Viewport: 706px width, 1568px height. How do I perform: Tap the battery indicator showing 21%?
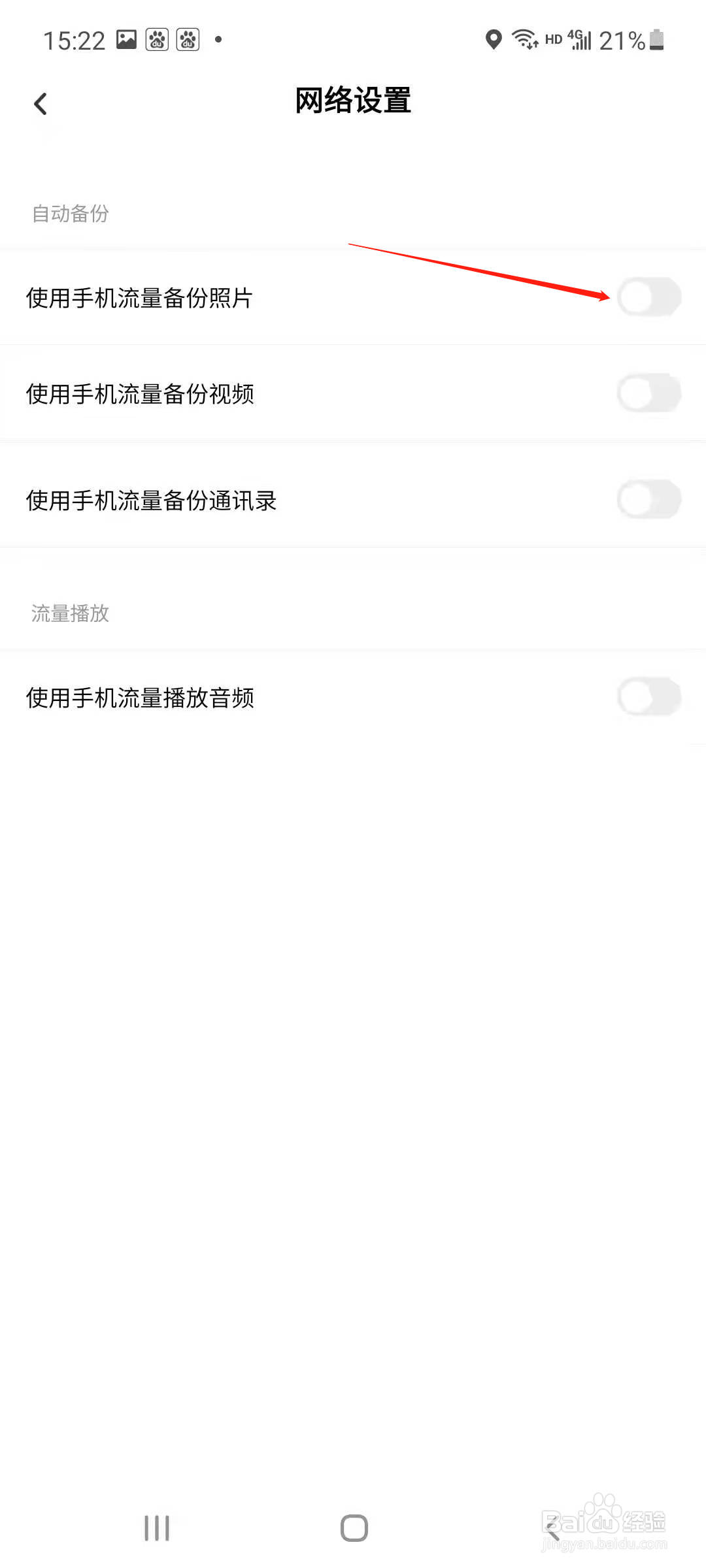pyautogui.click(x=629, y=40)
